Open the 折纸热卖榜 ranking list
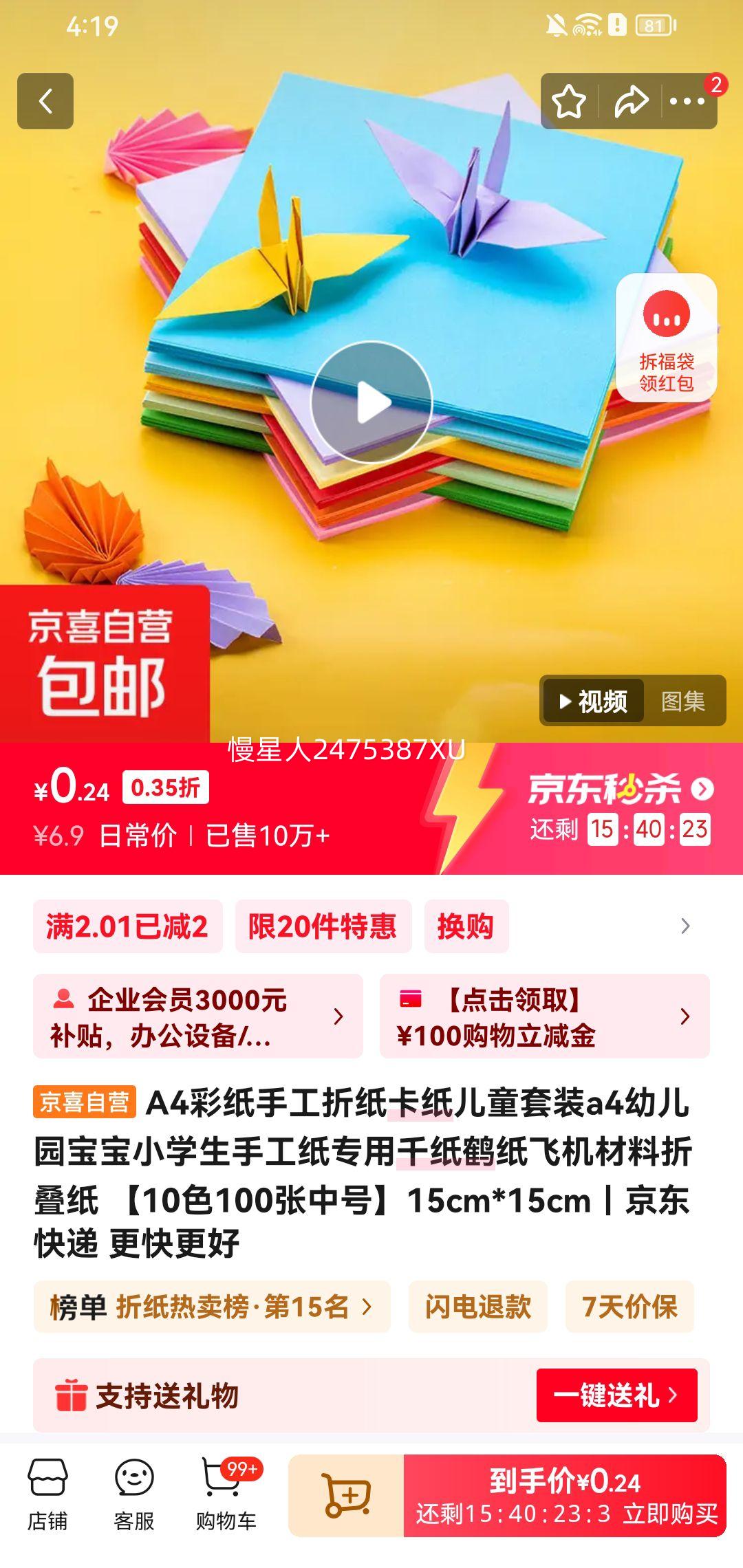Image resolution: width=743 pixels, height=1568 pixels. pyautogui.click(x=212, y=1307)
